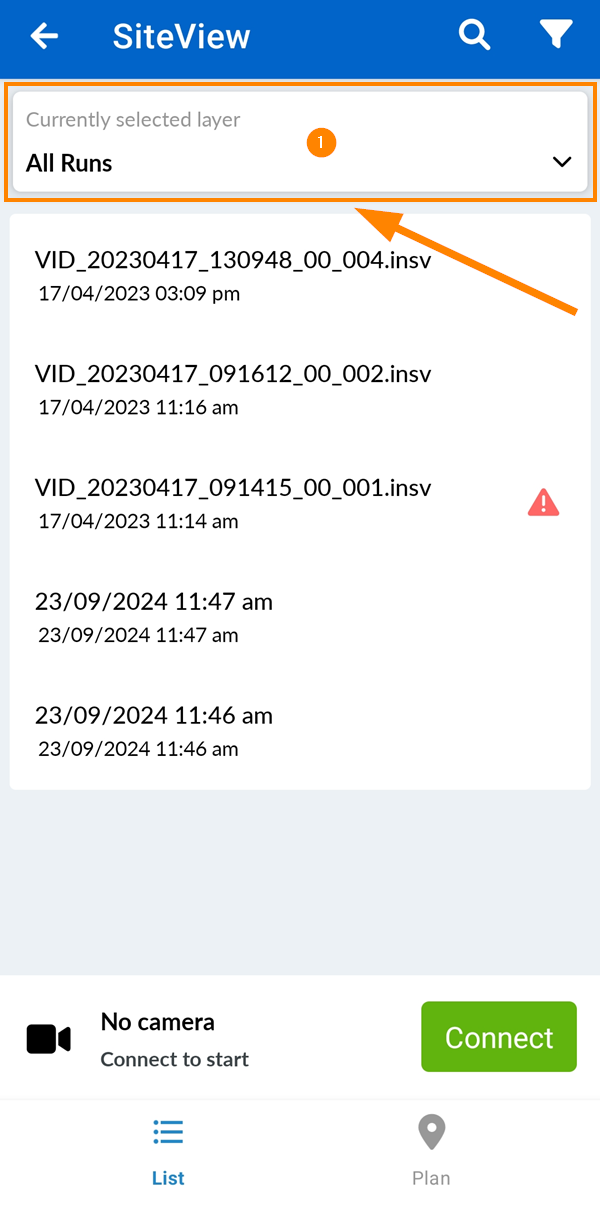Open the filter options
This screenshot has height=1208, width=600.
click(556, 36)
